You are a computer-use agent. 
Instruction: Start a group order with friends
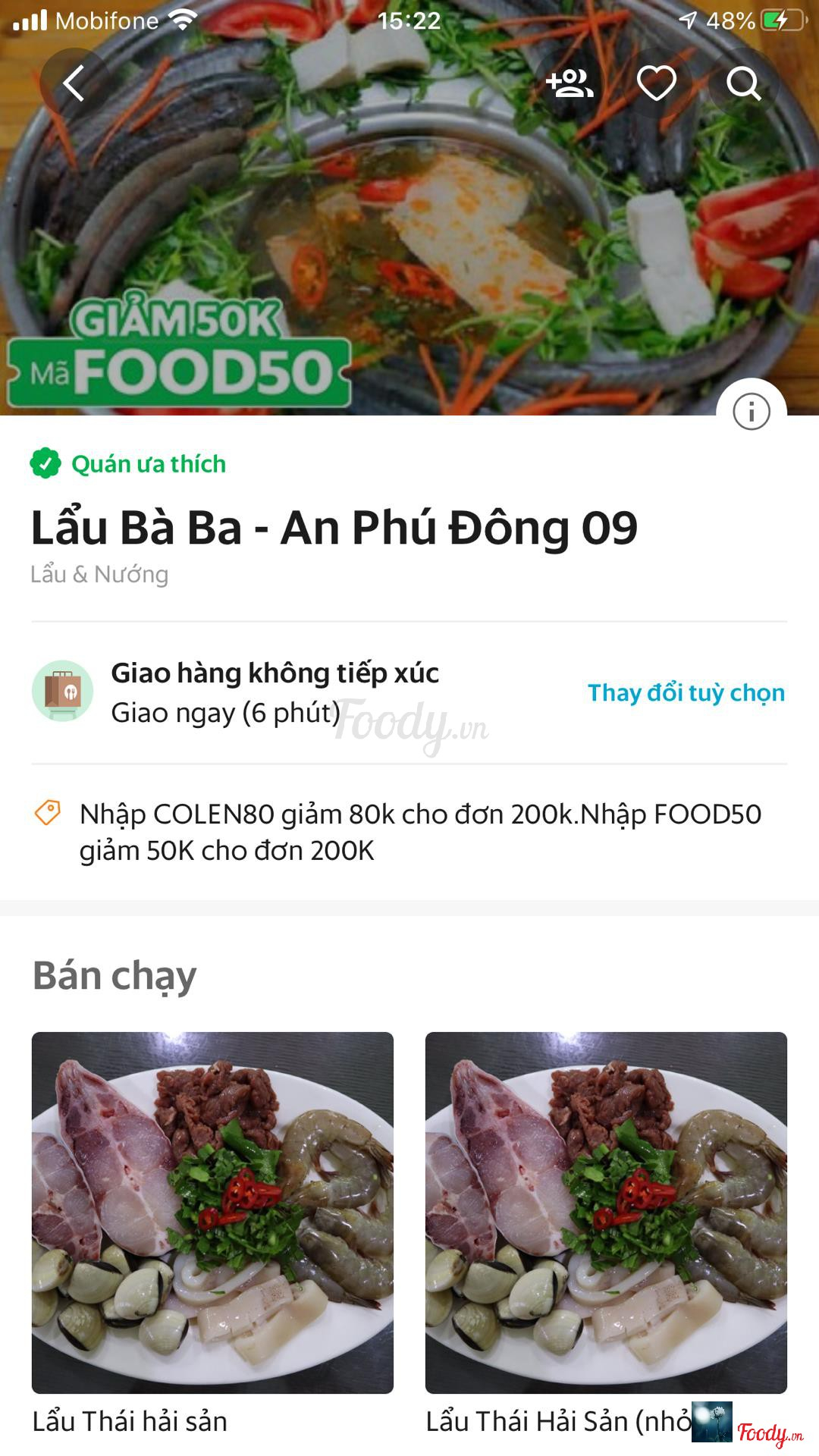click(570, 83)
